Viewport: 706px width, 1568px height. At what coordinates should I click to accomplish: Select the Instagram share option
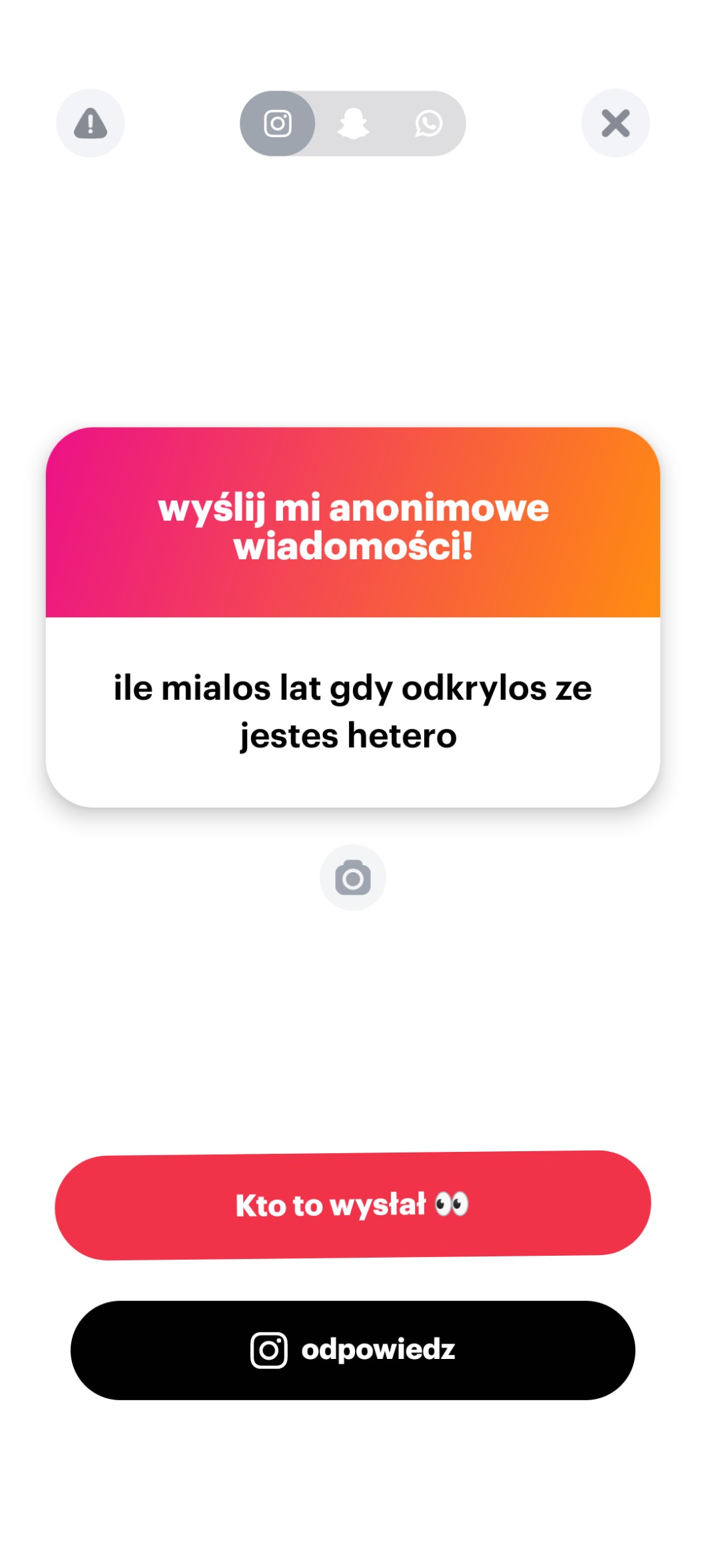click(277, 123)
